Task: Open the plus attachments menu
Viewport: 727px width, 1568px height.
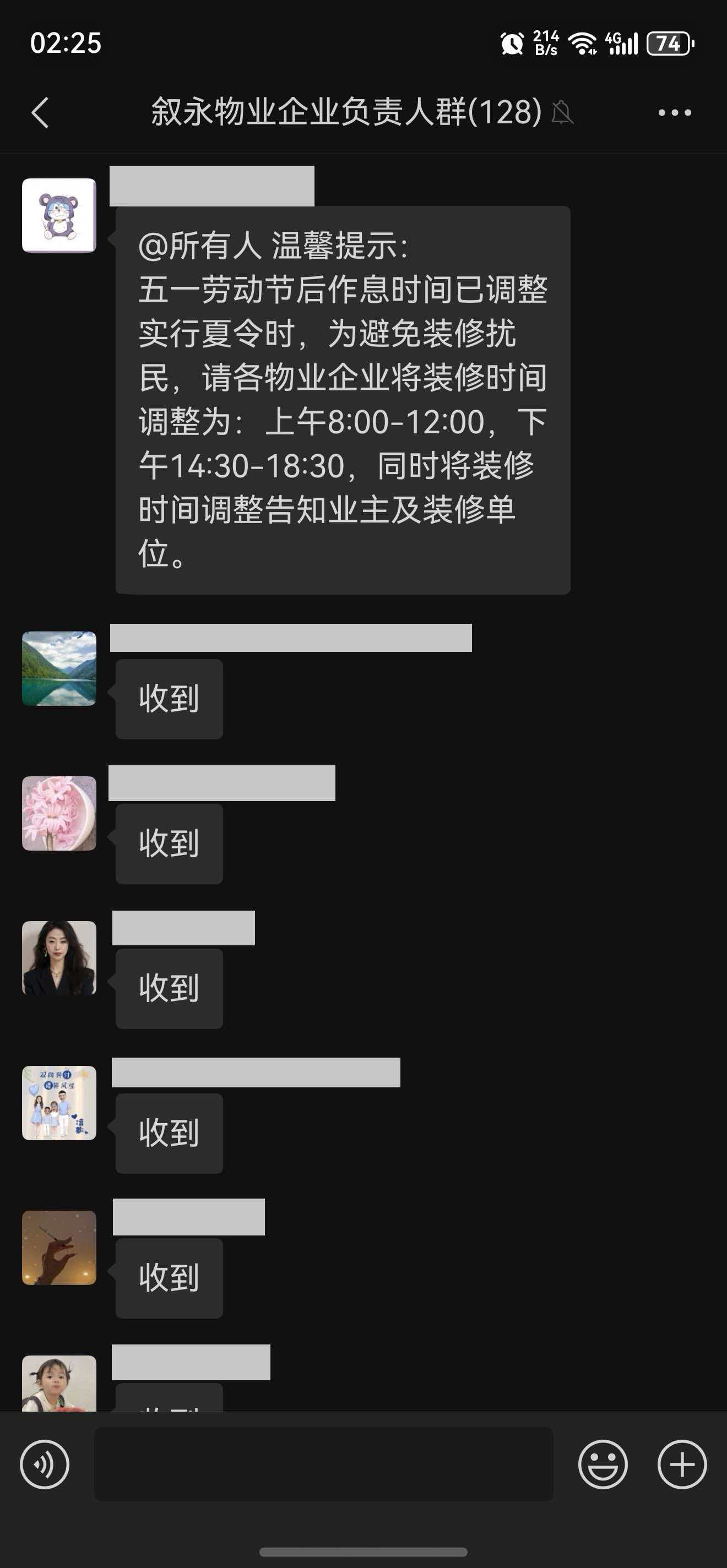Action: tap(682, 1464)
